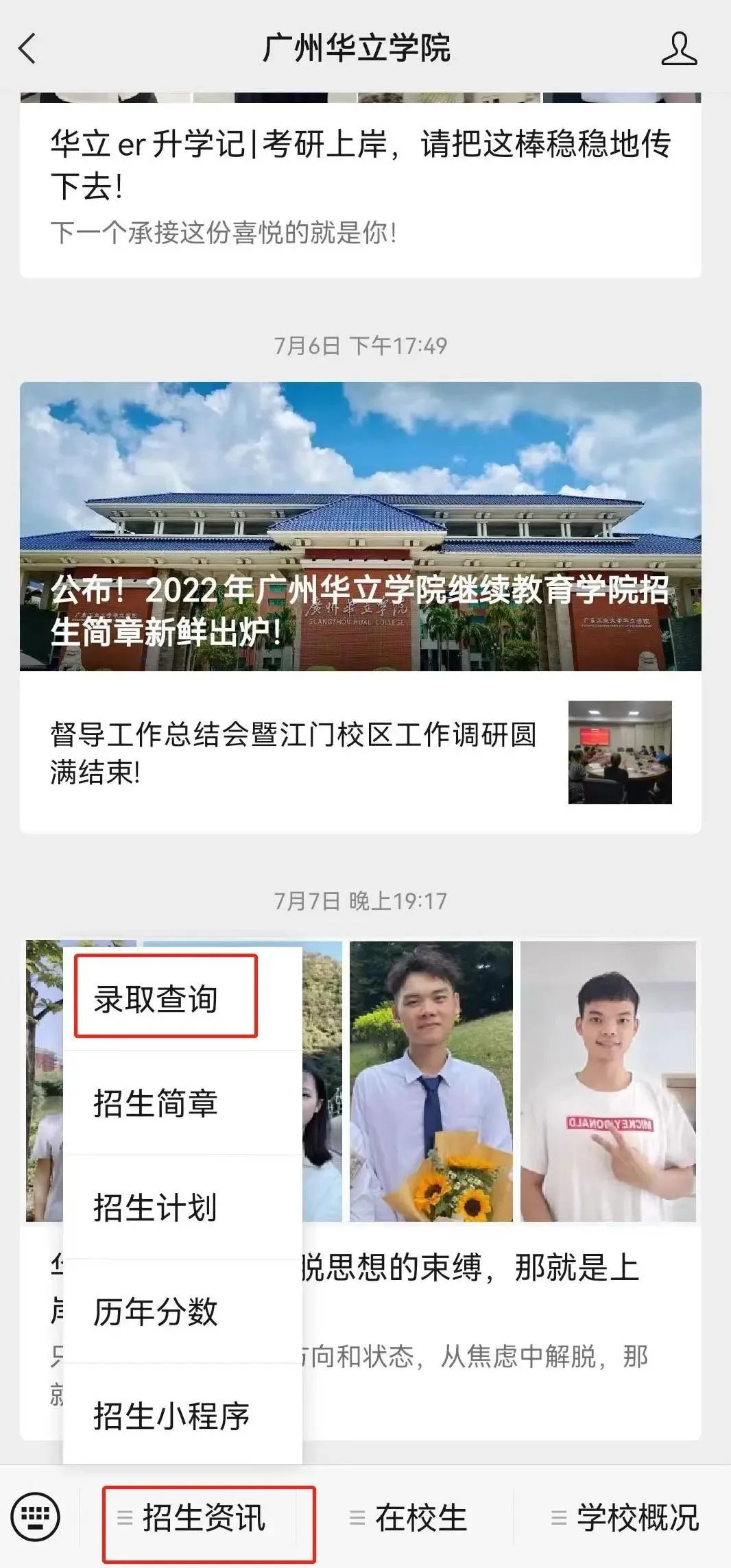The image size is (731, 1568).
Task: Switch to keyboard input mode
Action: point(35,1517)
